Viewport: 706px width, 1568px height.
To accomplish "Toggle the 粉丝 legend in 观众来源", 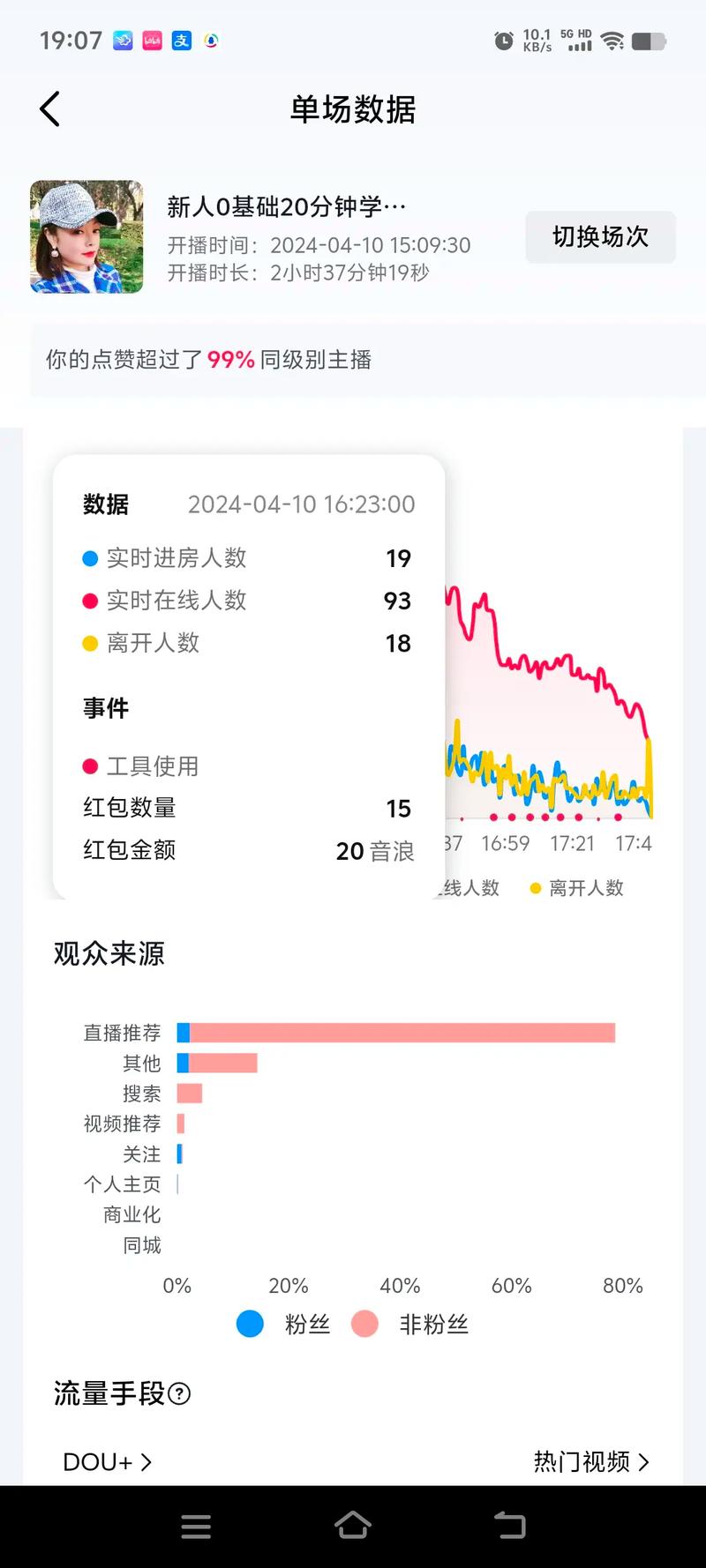I will coord(283,1324).
